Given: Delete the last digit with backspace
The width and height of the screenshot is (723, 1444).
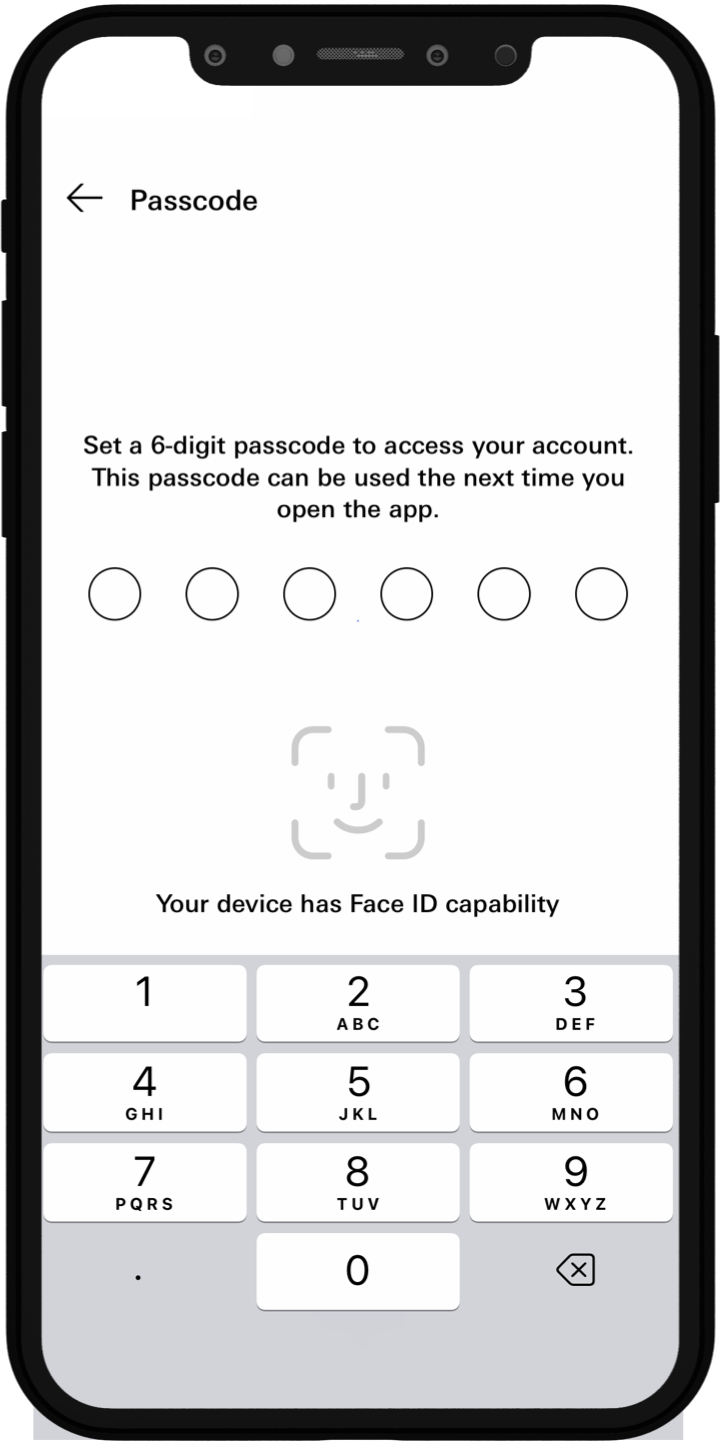Looking at the screenshot, I should pos(575,1271).
